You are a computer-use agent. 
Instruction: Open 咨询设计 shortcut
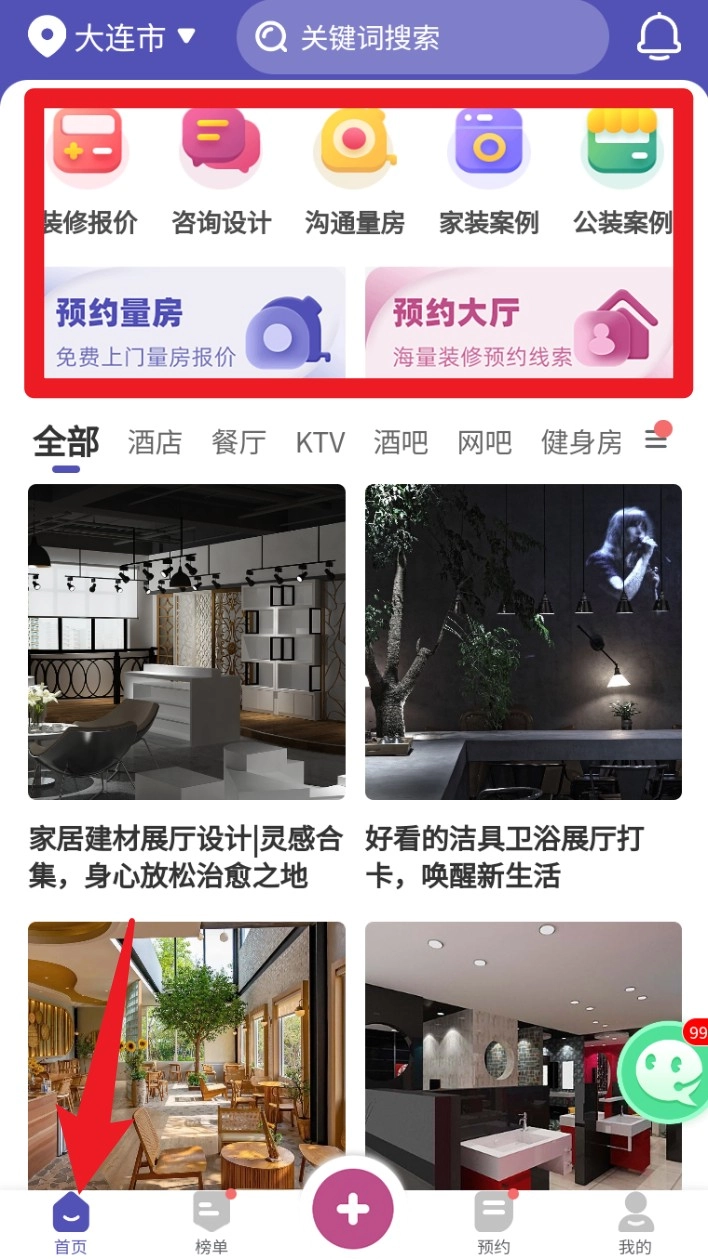[221, 170]
